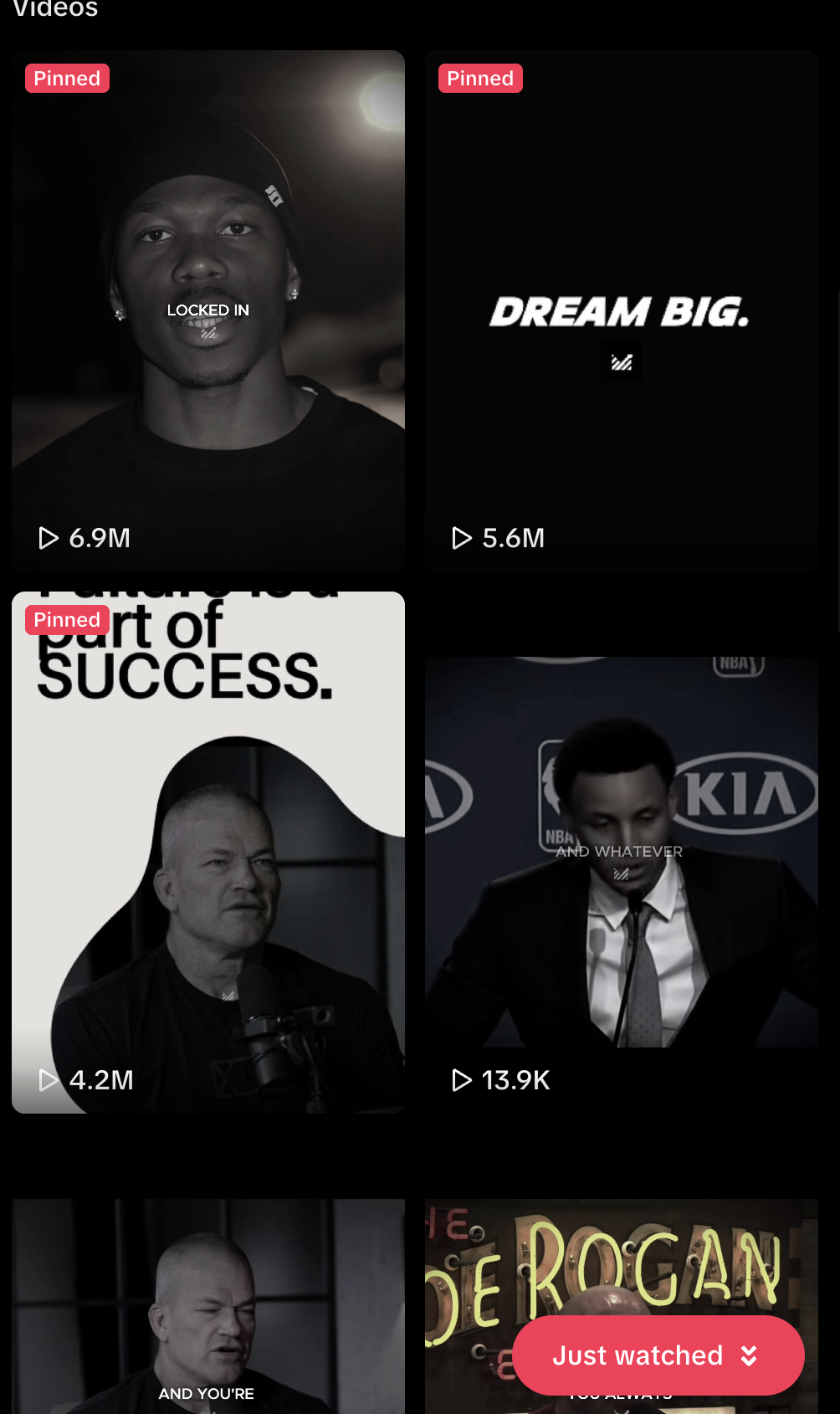Click the play icon showing 4.2M views
Image resolution: width=840 pixels, height=1414 pixels.
coord(48,1080)
